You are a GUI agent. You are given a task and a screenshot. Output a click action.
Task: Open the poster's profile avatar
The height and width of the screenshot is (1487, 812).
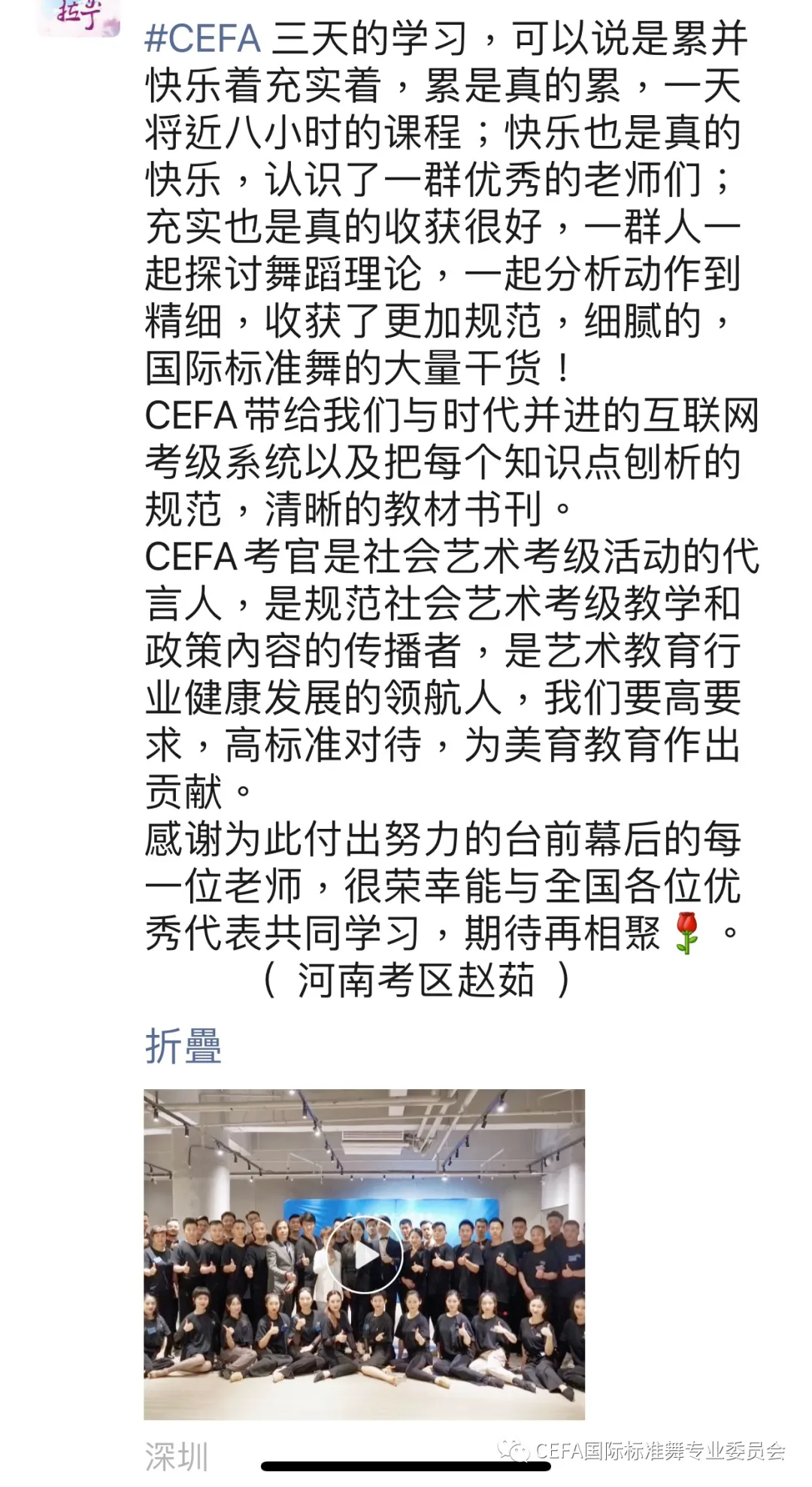(x=78, y=17)
